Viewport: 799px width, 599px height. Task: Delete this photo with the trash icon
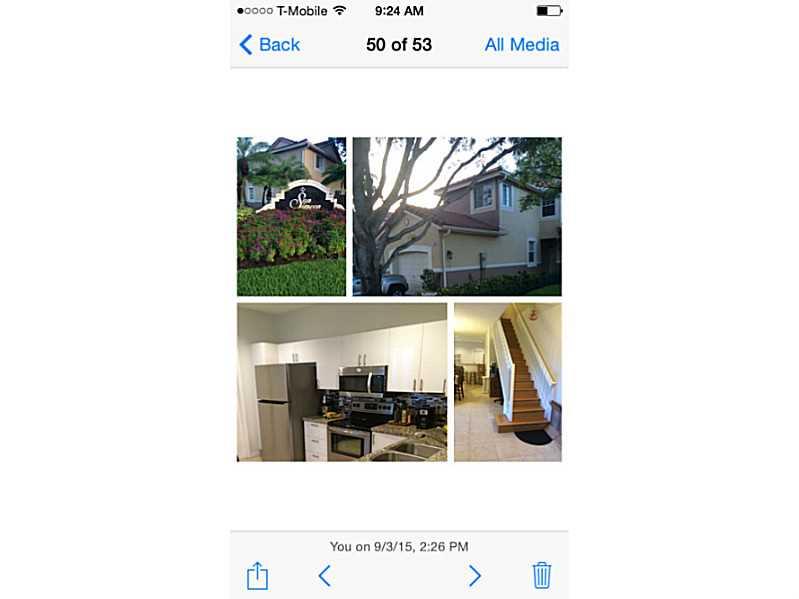[x=541, y=575]
